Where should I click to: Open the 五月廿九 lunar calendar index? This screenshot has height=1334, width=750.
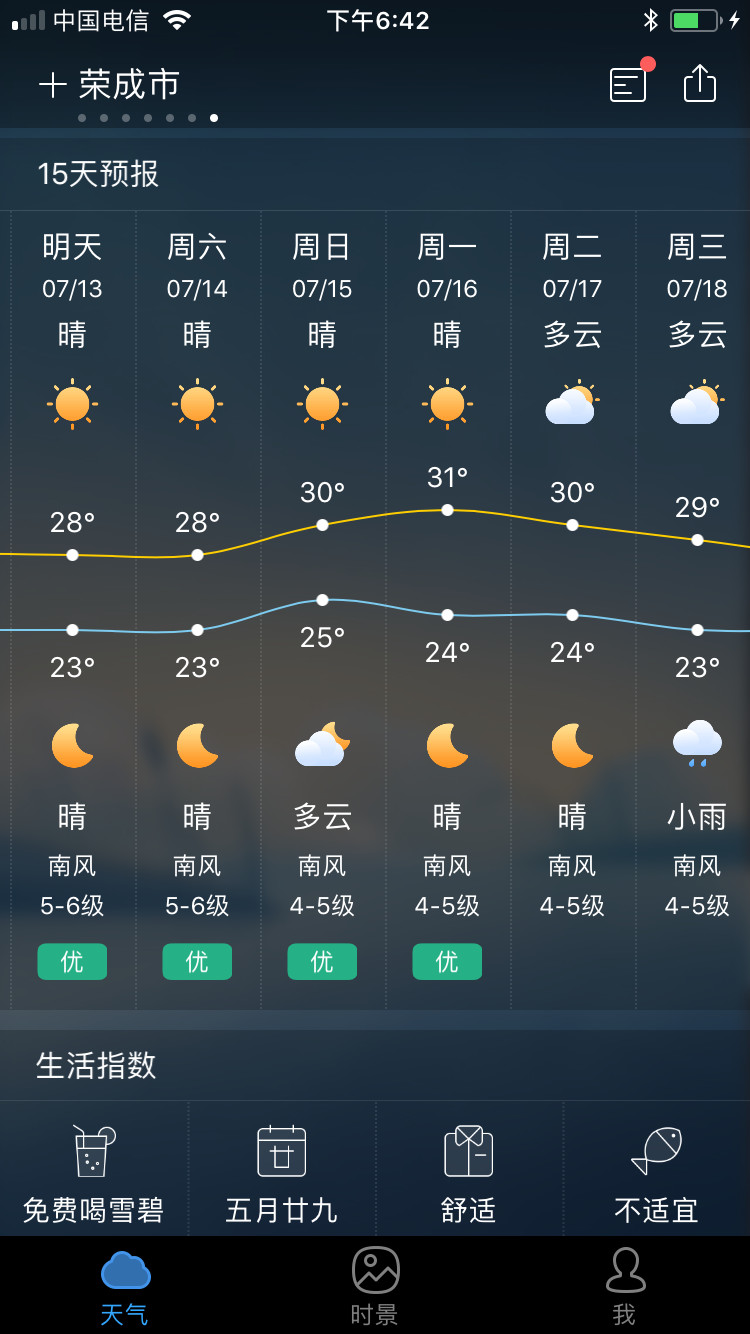[282, 1170]
